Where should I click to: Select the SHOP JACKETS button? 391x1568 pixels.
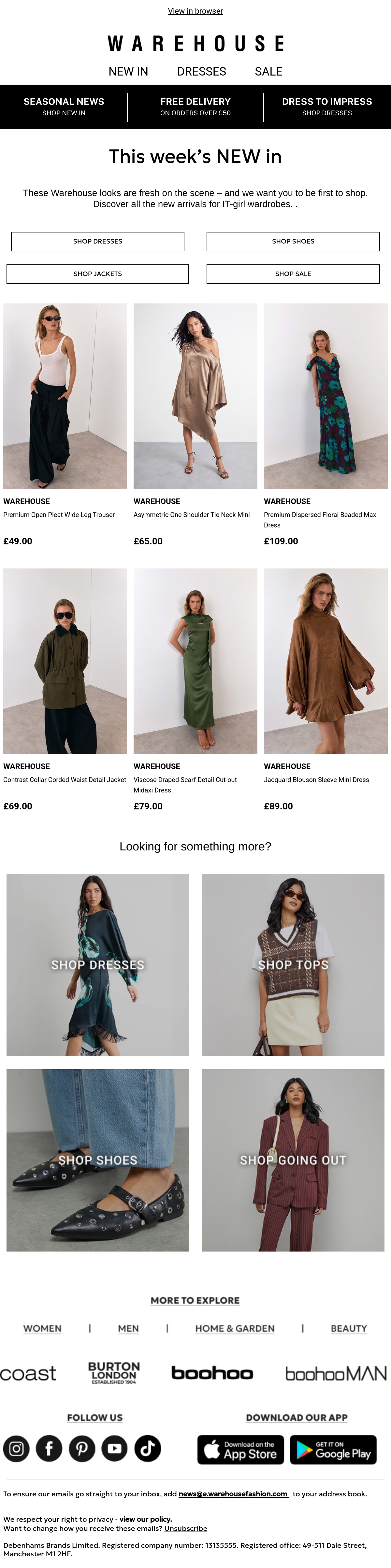click(97, 274)
